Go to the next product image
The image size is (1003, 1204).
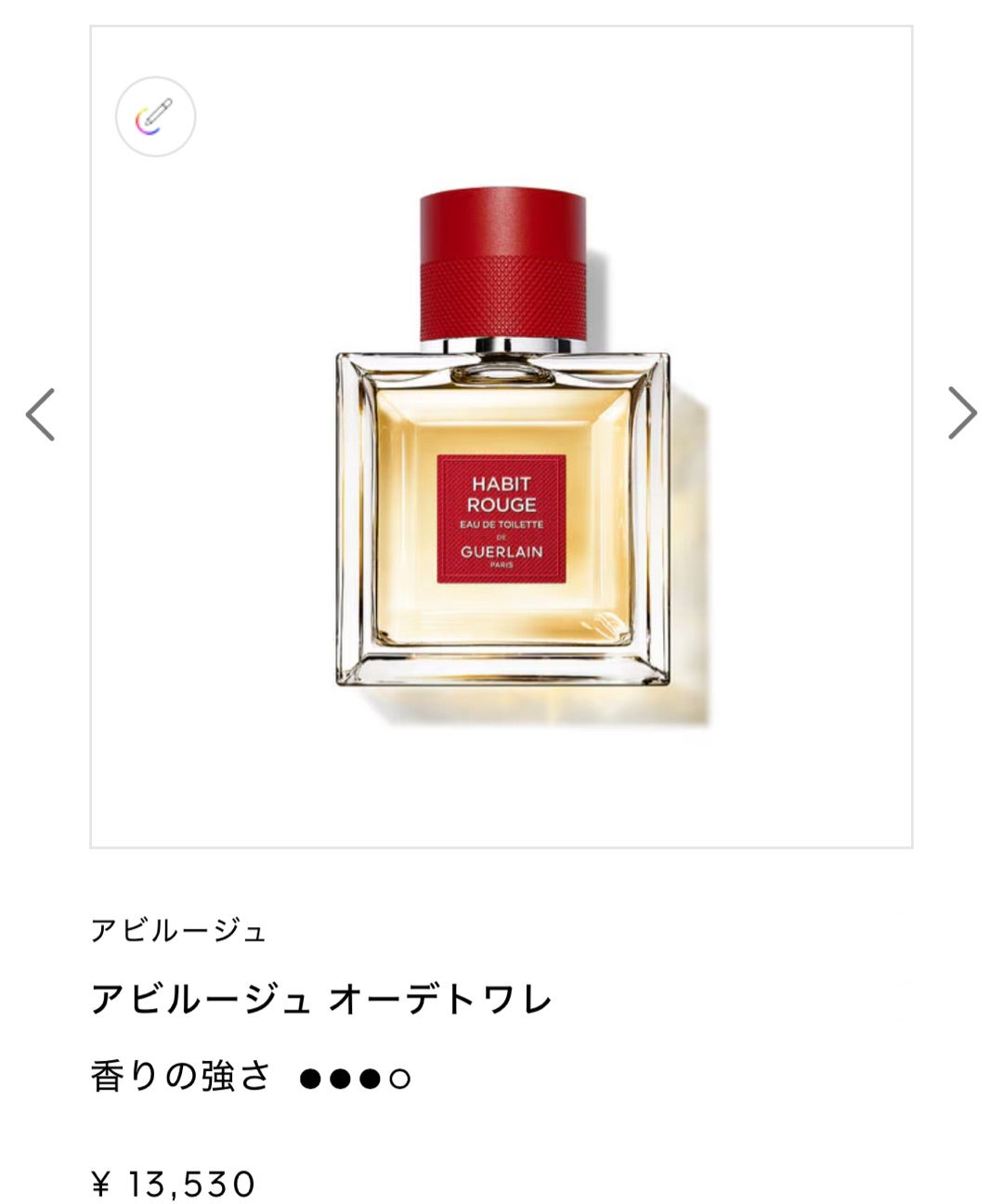click(x=962, y=412)
